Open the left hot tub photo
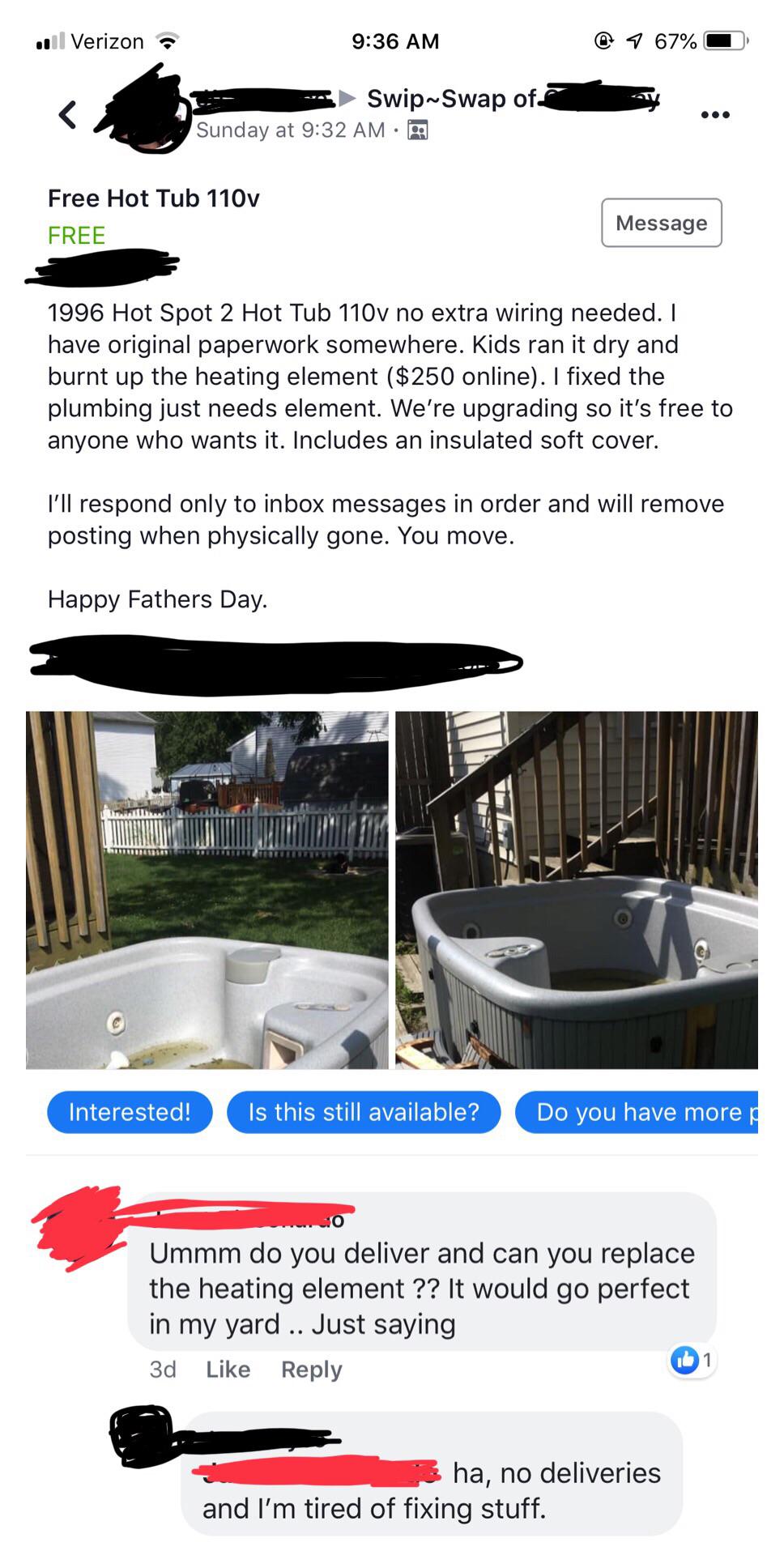Screen dimensions: 784x1568 [x=207, y=891]
